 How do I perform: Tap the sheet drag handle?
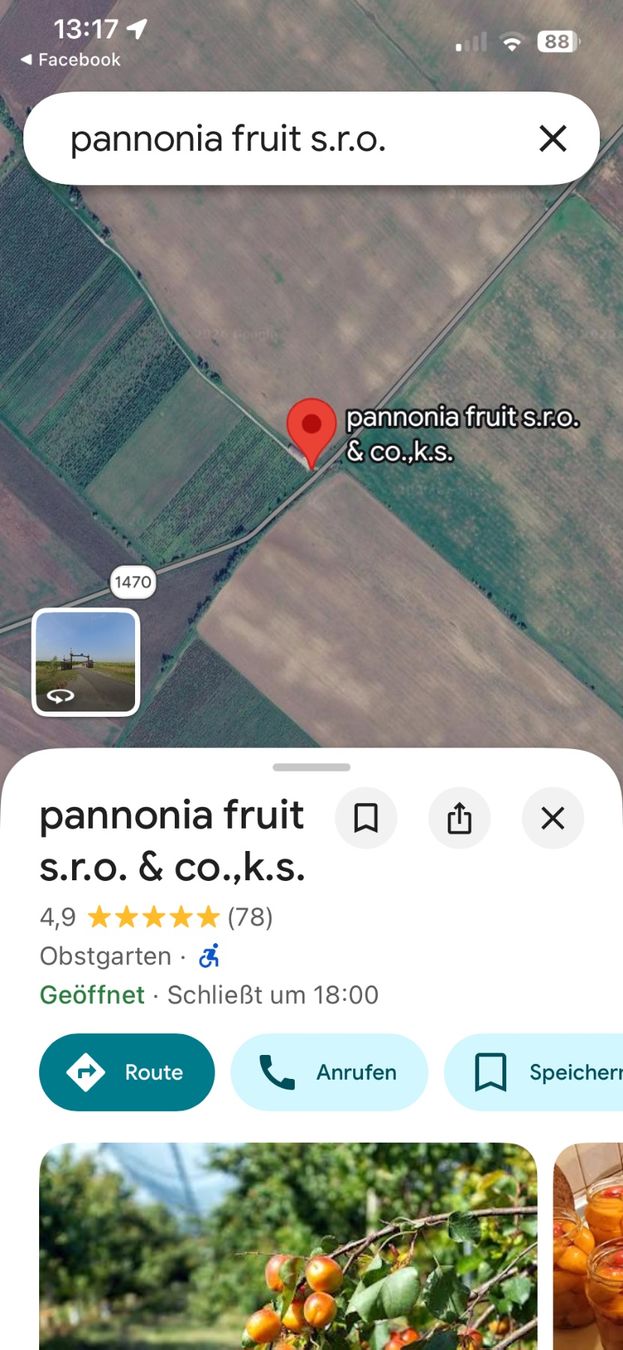pos(311,767)
